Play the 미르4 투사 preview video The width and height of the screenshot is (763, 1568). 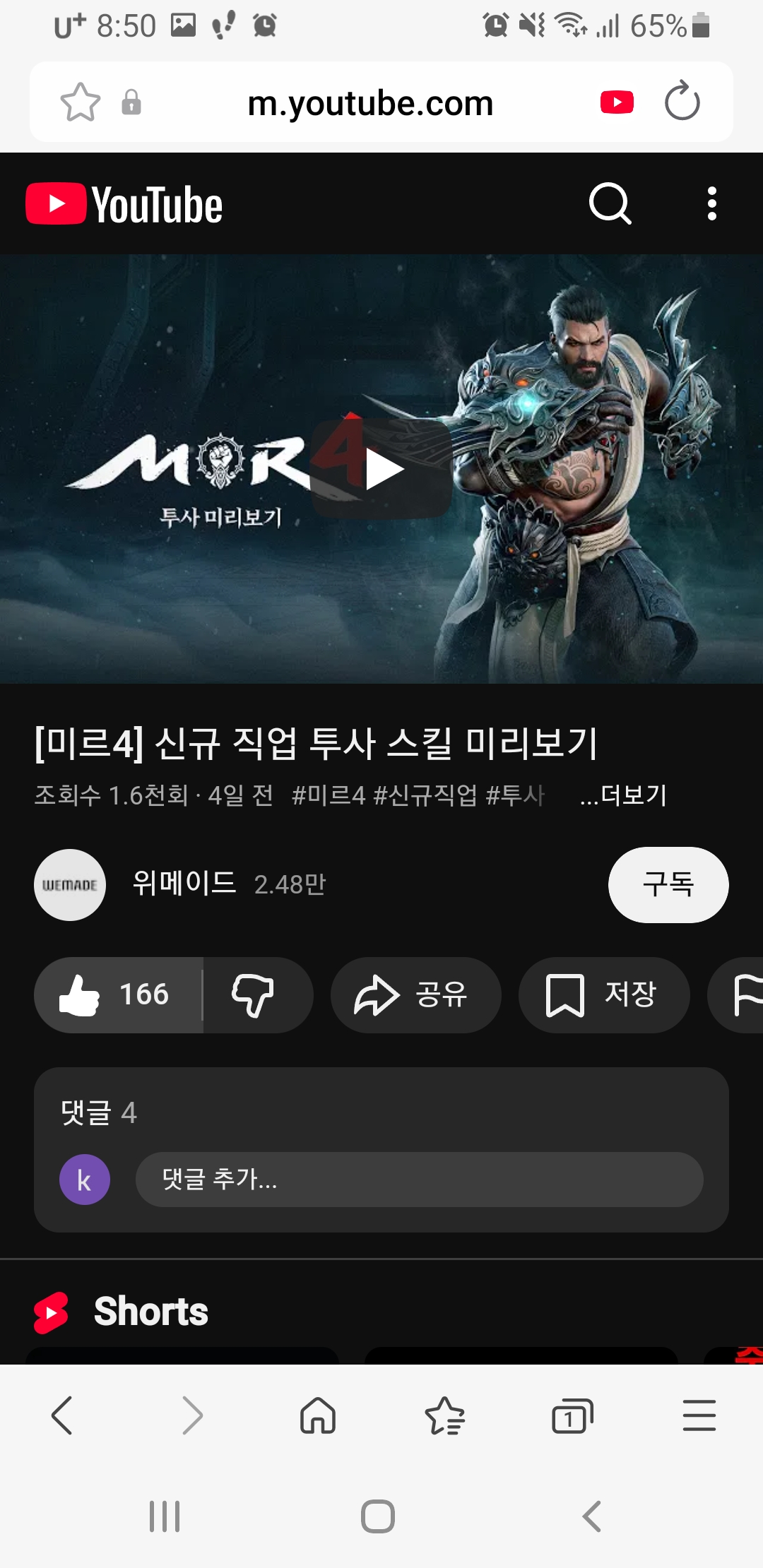point(381,469)
